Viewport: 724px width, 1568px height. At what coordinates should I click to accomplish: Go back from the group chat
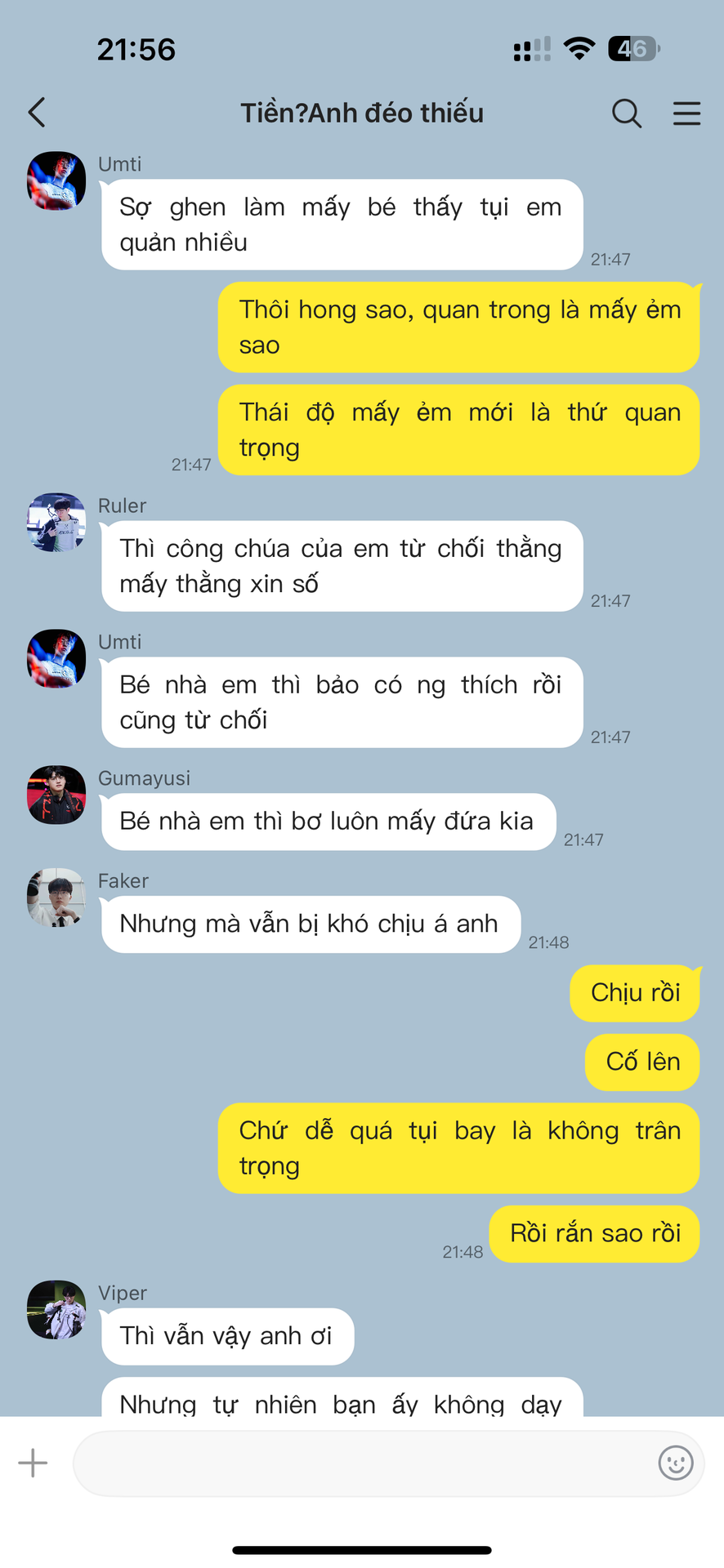coord(38,113)
